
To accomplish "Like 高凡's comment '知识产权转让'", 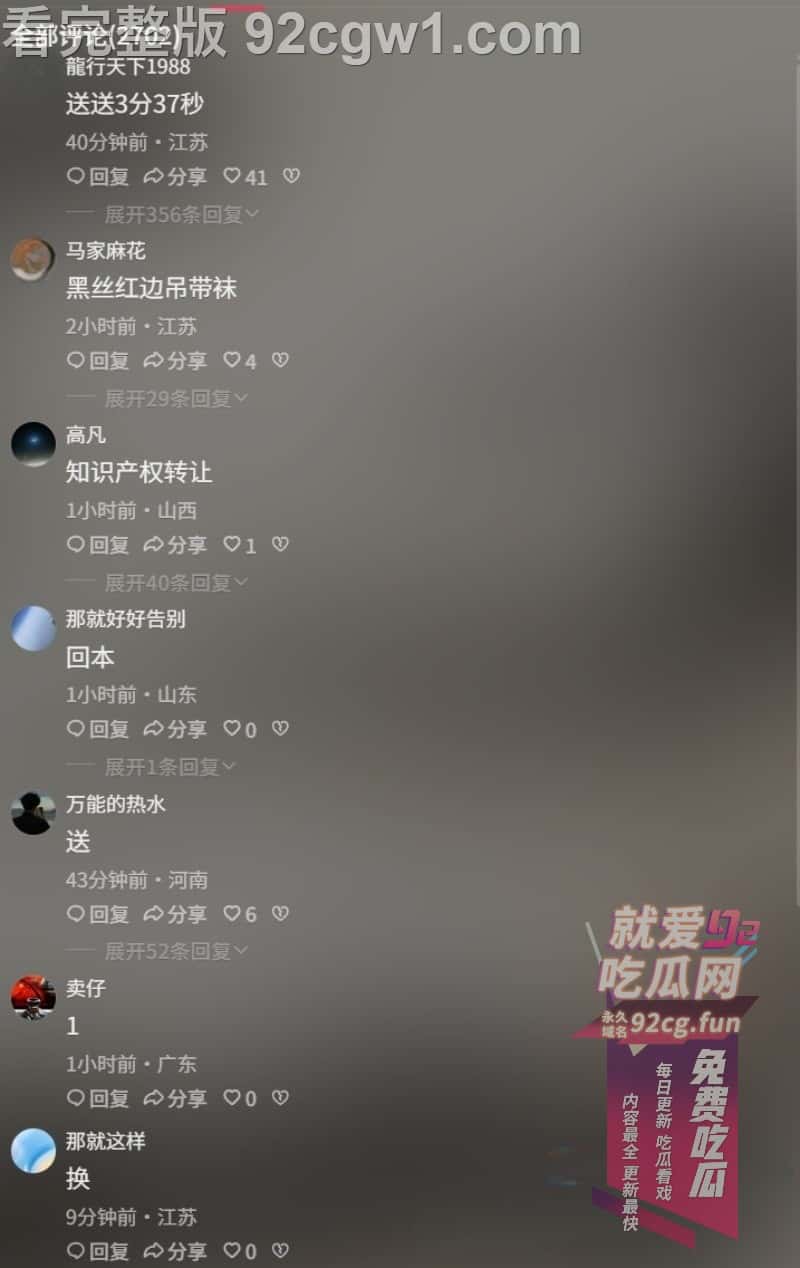I will [232, 545].
